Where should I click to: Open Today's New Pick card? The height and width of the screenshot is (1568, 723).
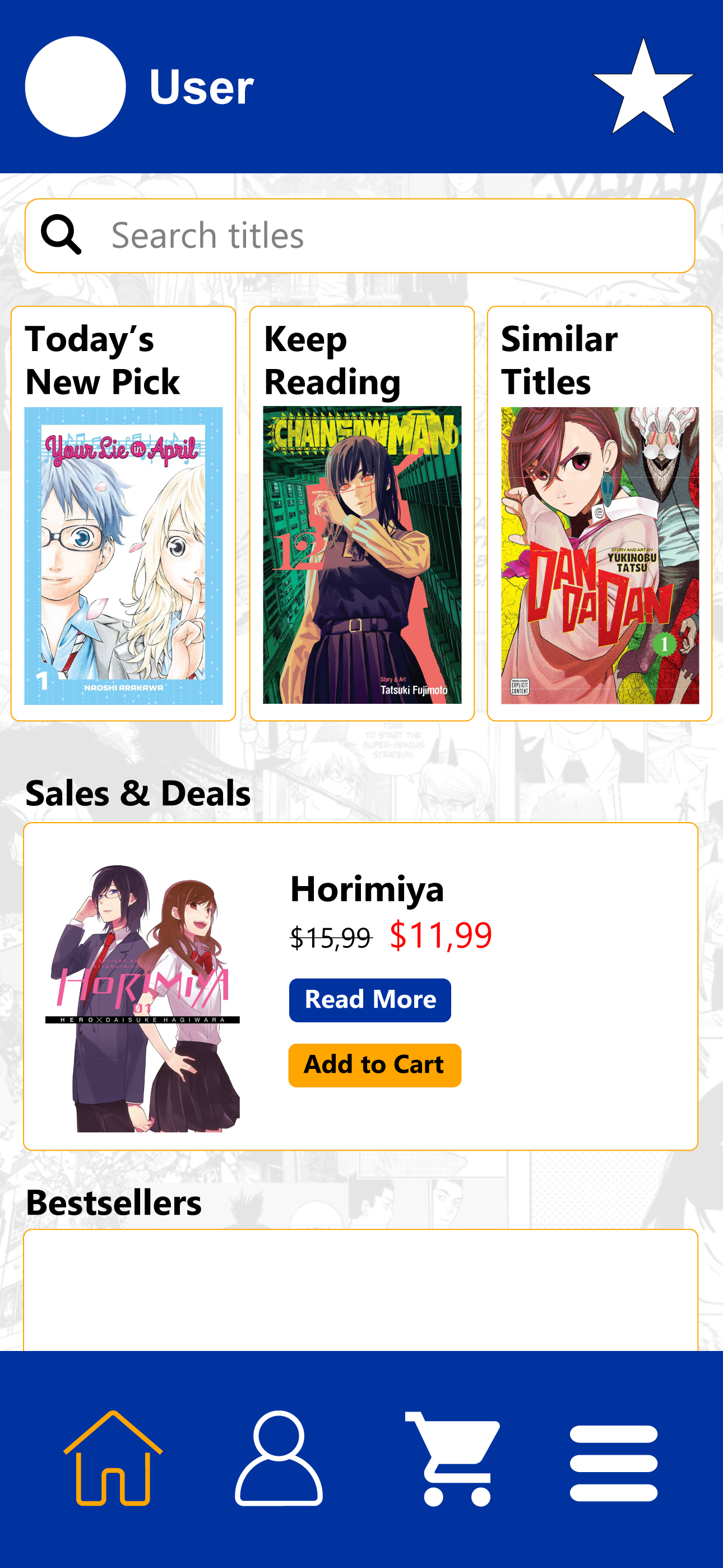pos(123,514)
